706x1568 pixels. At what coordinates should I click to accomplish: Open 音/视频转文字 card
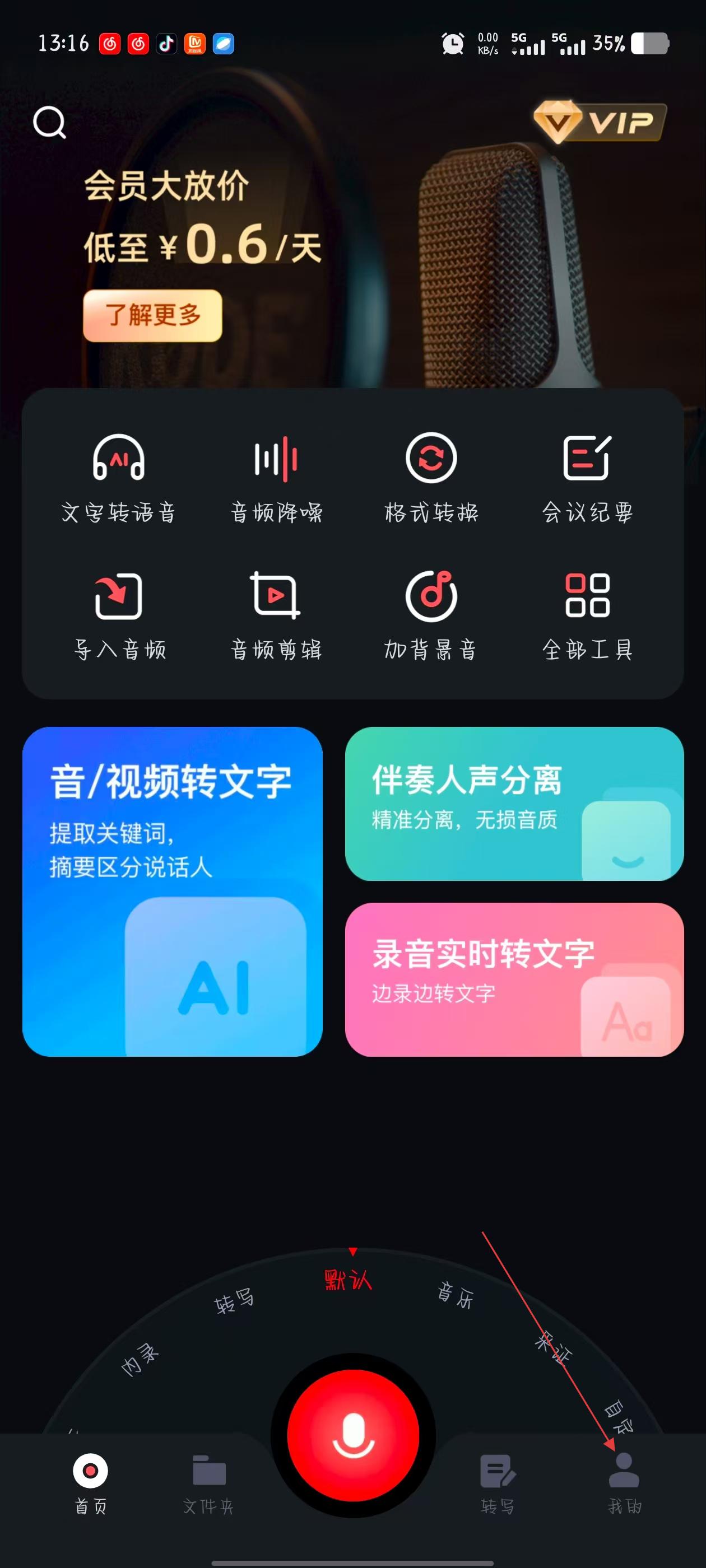coord(173,891)
